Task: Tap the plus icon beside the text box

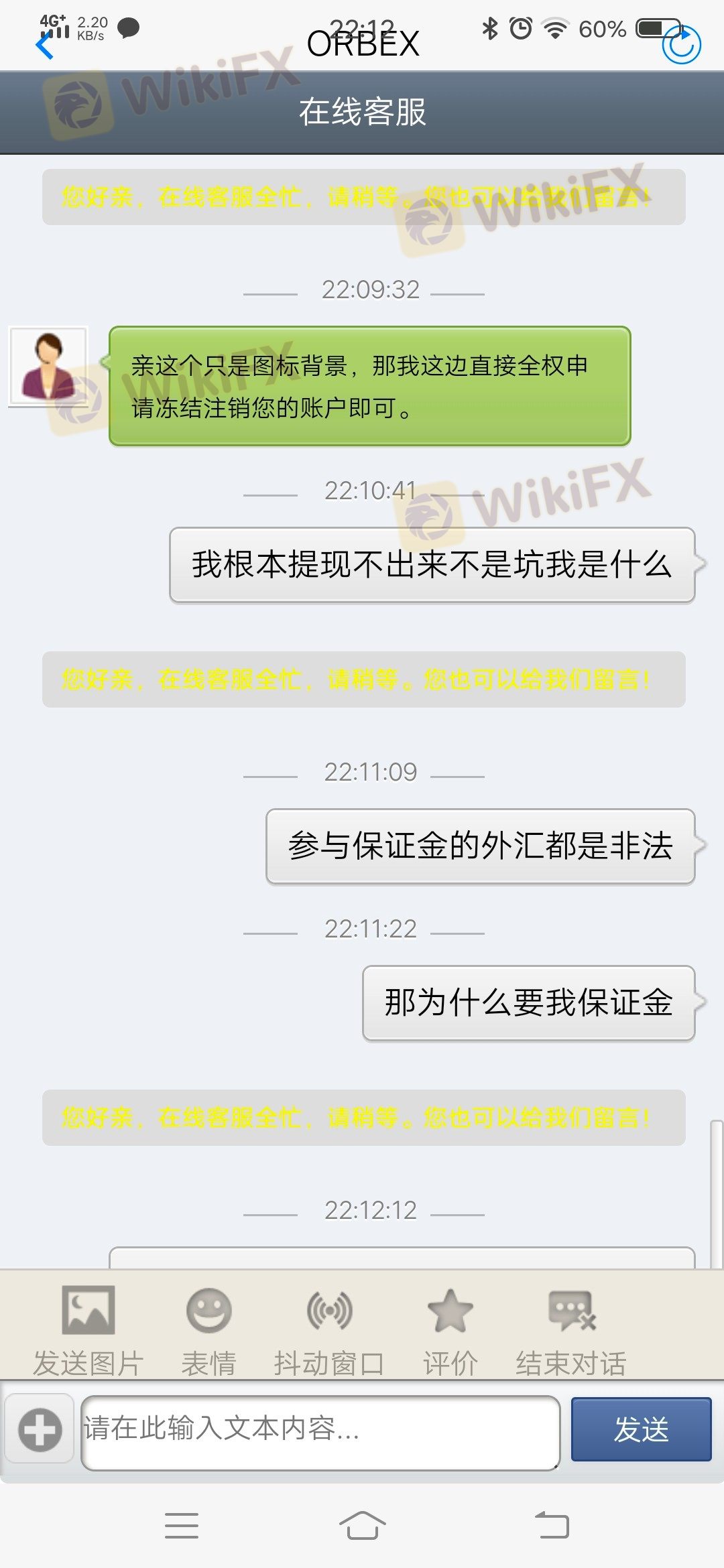Action: (40, 1430)
